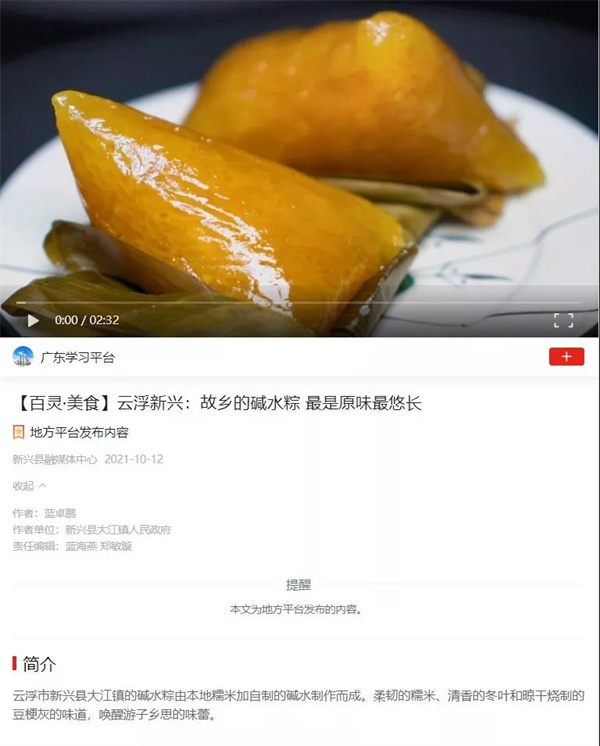The width and height of the screenshot is (600, 746).
Task: Follow 广东学习平台 with the red plus button
Action: tap(566, 357)
